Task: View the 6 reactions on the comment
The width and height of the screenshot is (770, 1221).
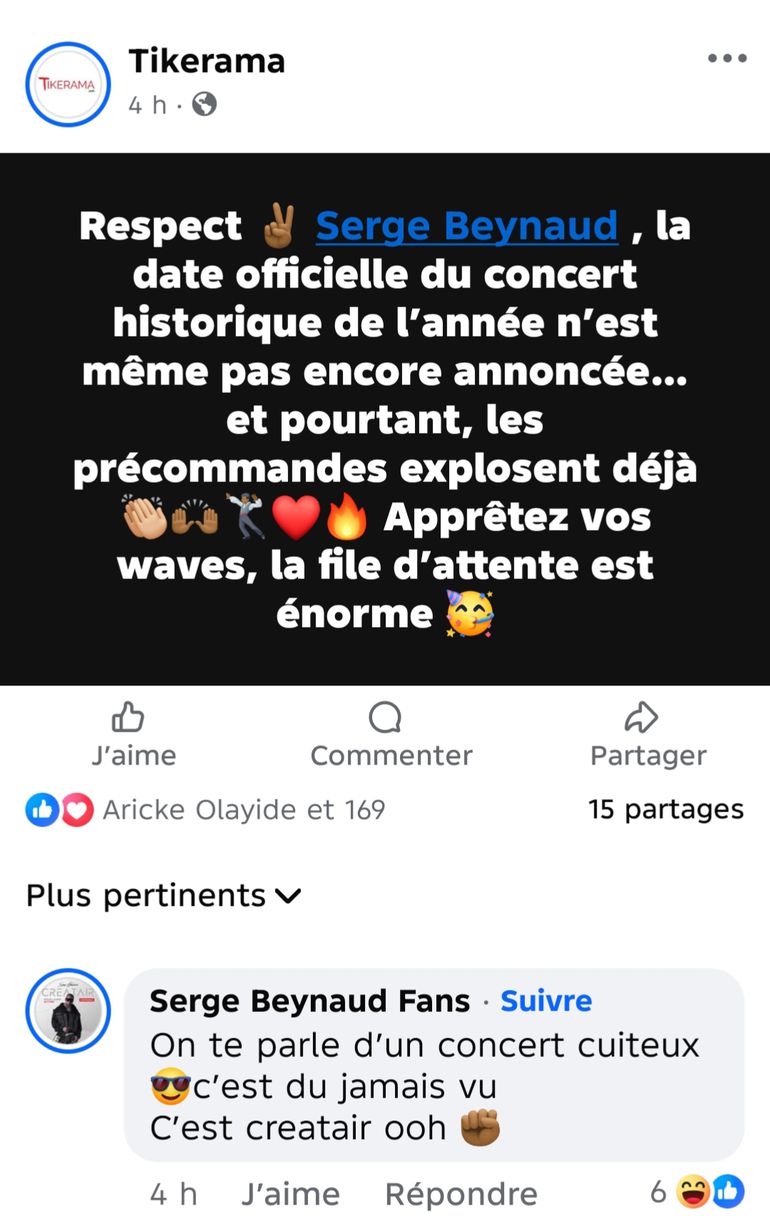Action: (x=698, y=1192)
